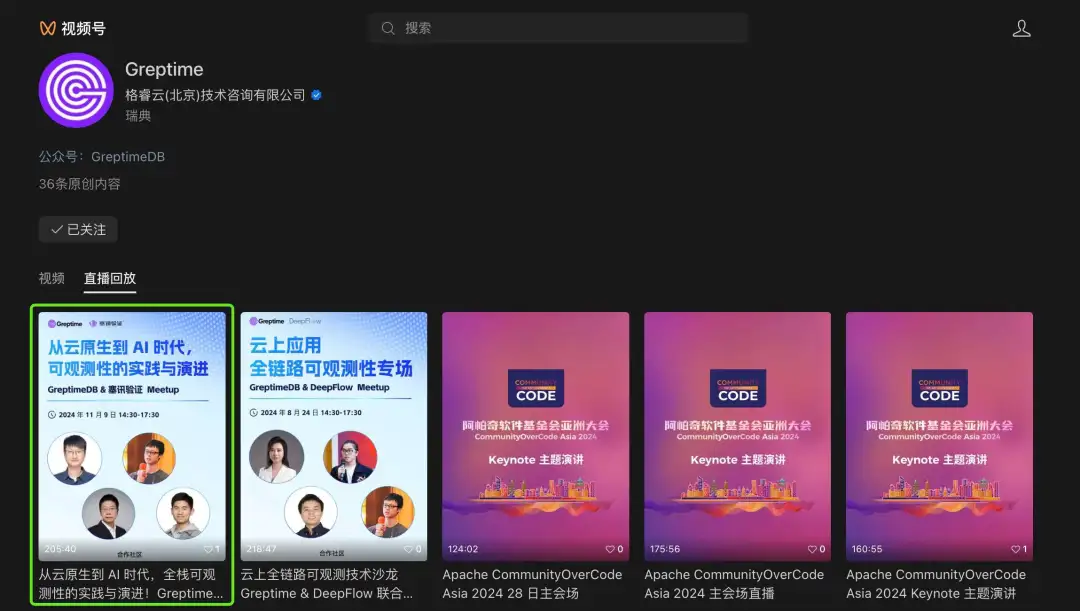Image resolution: width=1080 pixels, height=611 pixels.
Task: Select the 直播回放 tab
Action: point(110,278)
